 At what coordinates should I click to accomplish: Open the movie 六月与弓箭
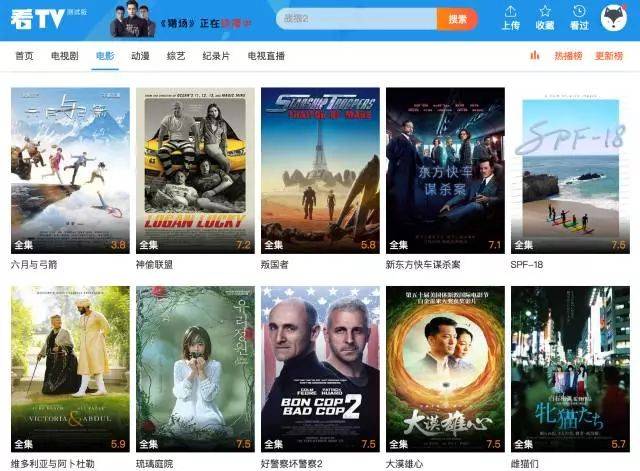[x=70, y=170]
